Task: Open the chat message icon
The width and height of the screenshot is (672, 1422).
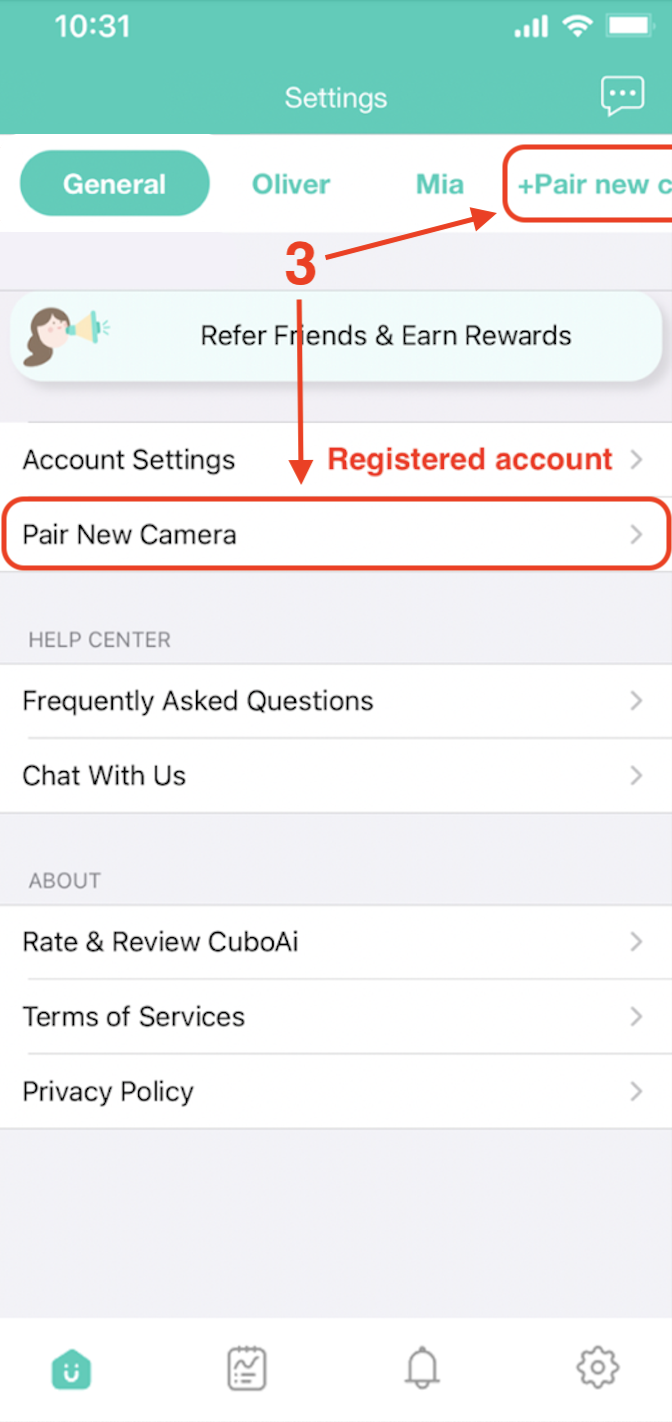Action: [x=622, y=97]
